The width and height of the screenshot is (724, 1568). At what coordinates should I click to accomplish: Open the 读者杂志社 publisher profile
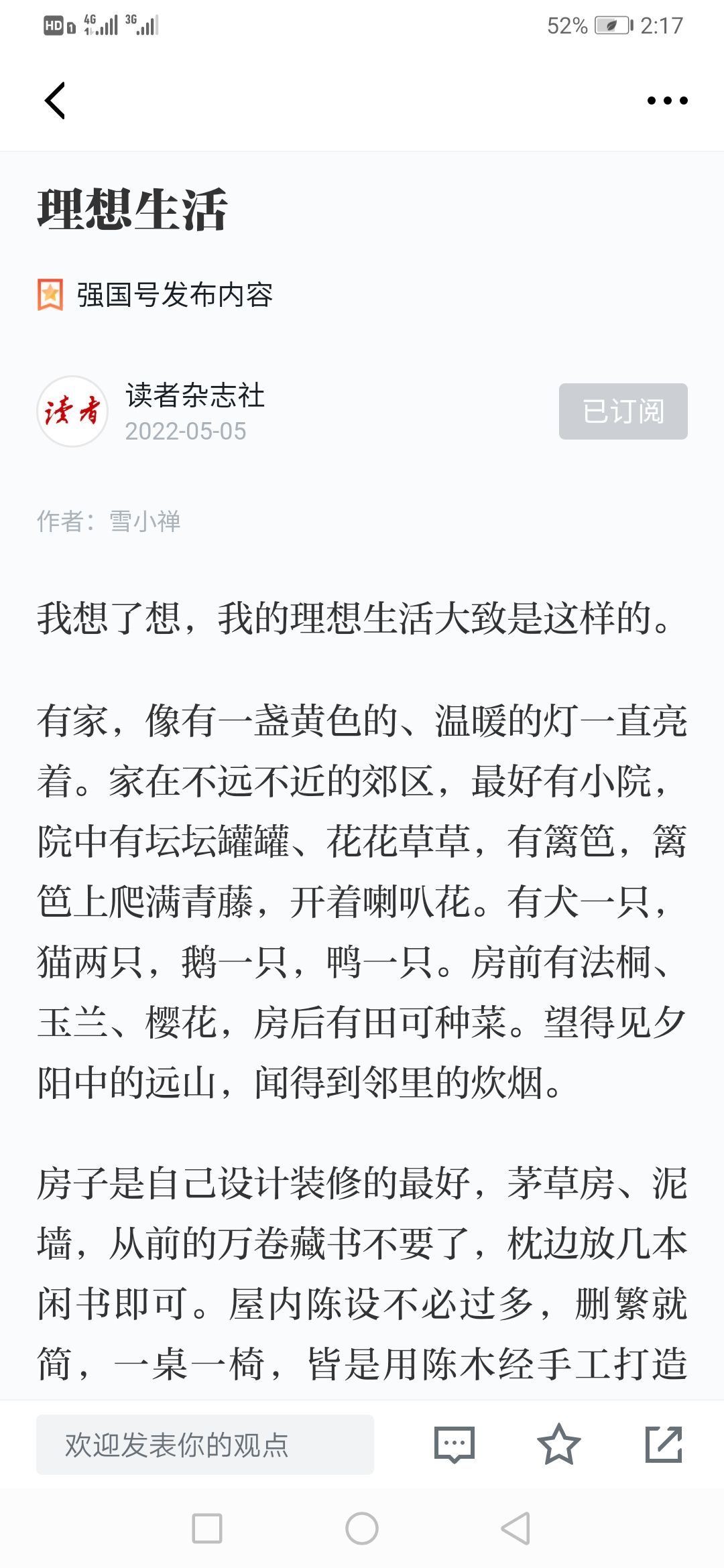pyautogui.click(x=194, y=395)
